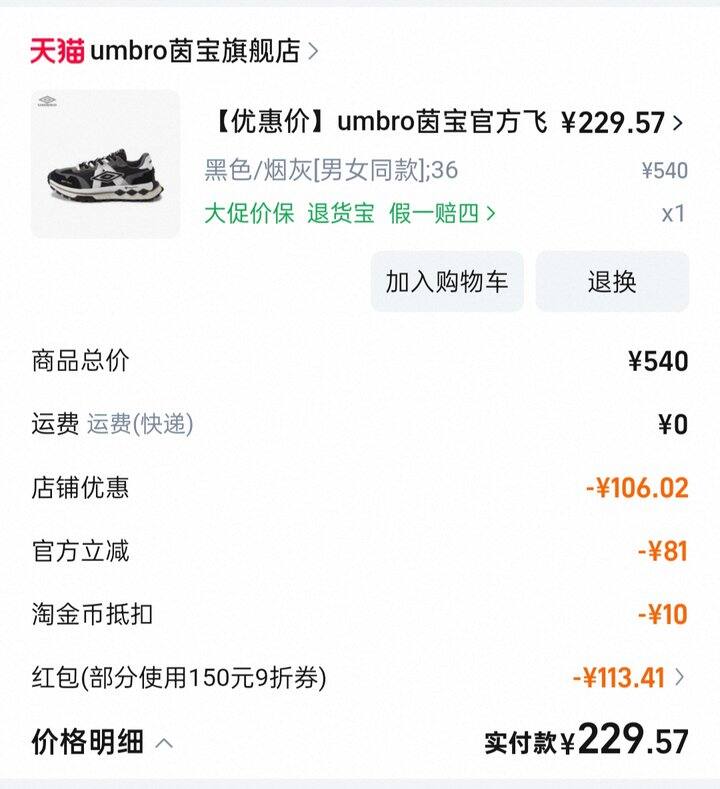
Task: Open the umbro茵宝旗舰店 store page
Action: click(x=195, y=52)
